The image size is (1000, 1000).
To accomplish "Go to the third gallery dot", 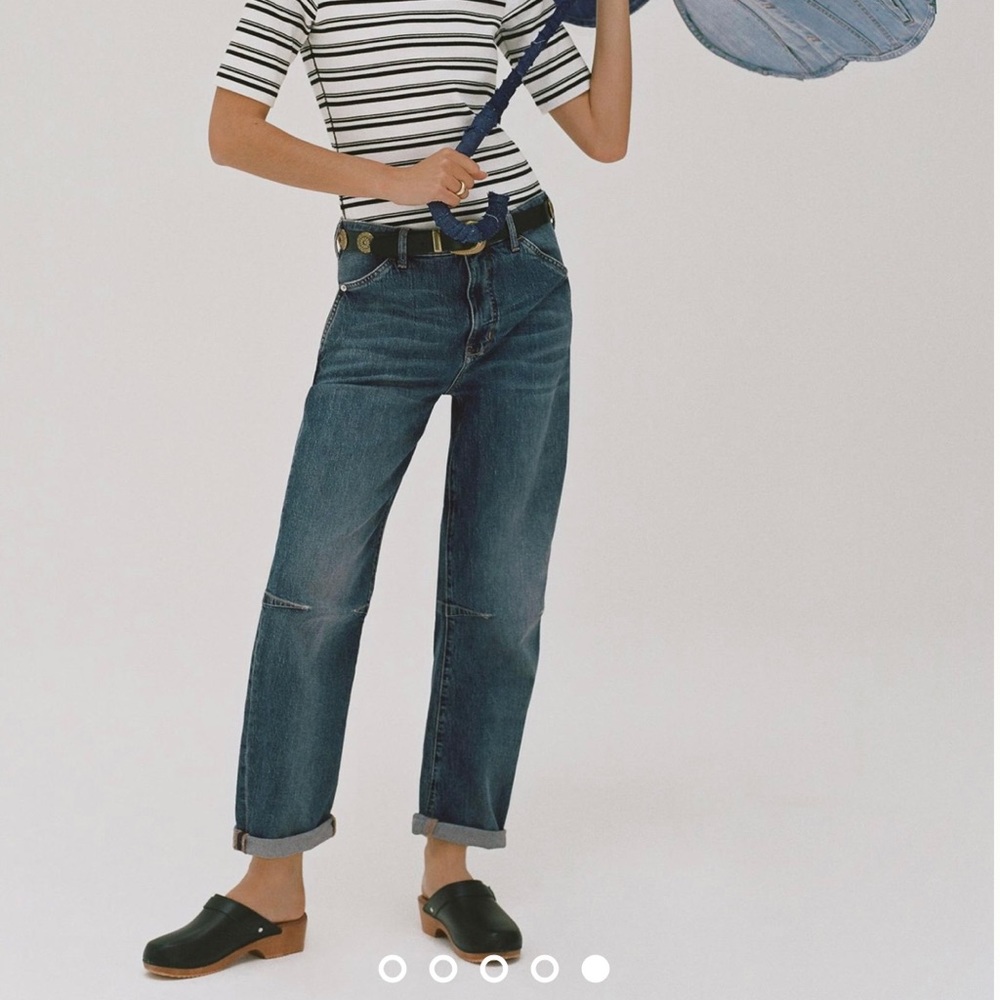I will click(x=494, y=968).
